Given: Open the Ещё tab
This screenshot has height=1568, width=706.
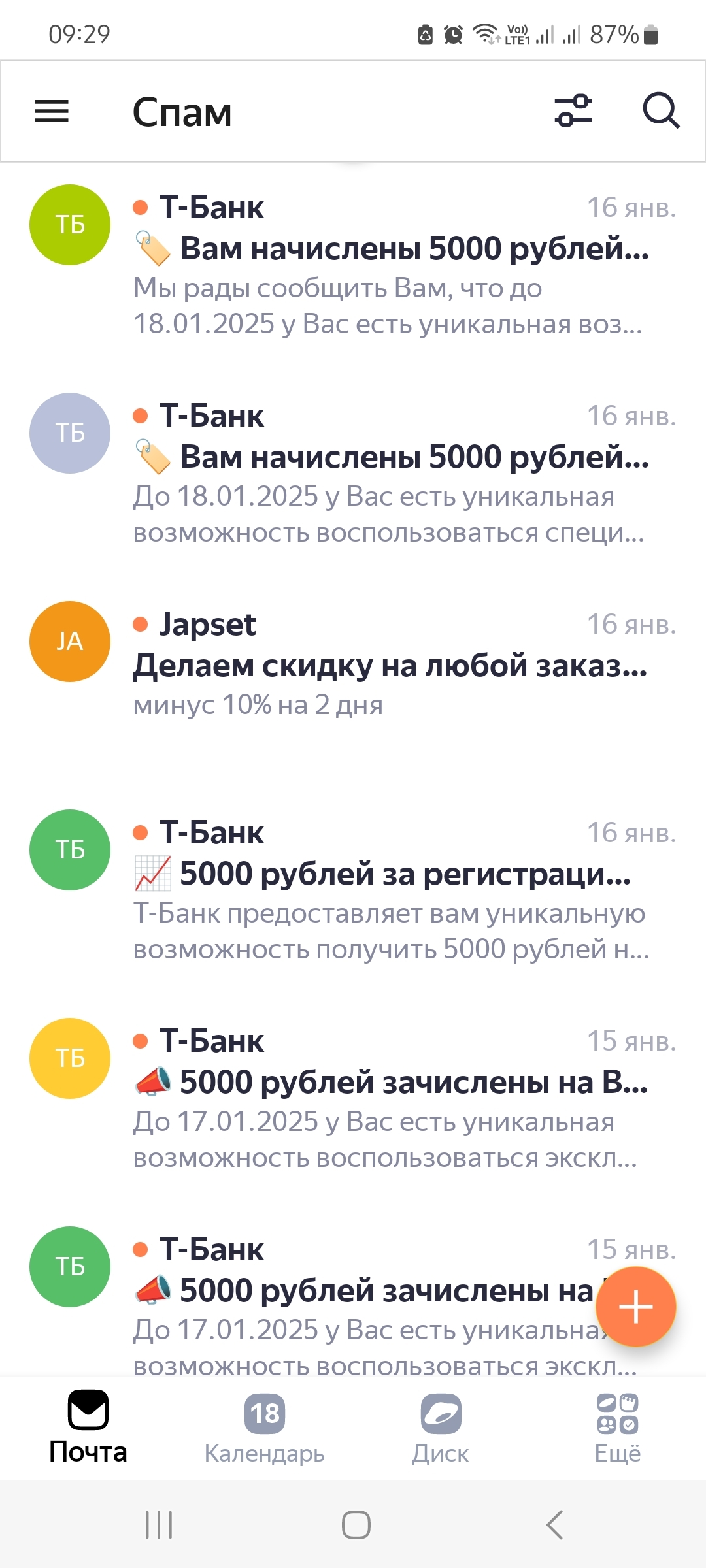Looking at the screenshot, I should 617,1428.
